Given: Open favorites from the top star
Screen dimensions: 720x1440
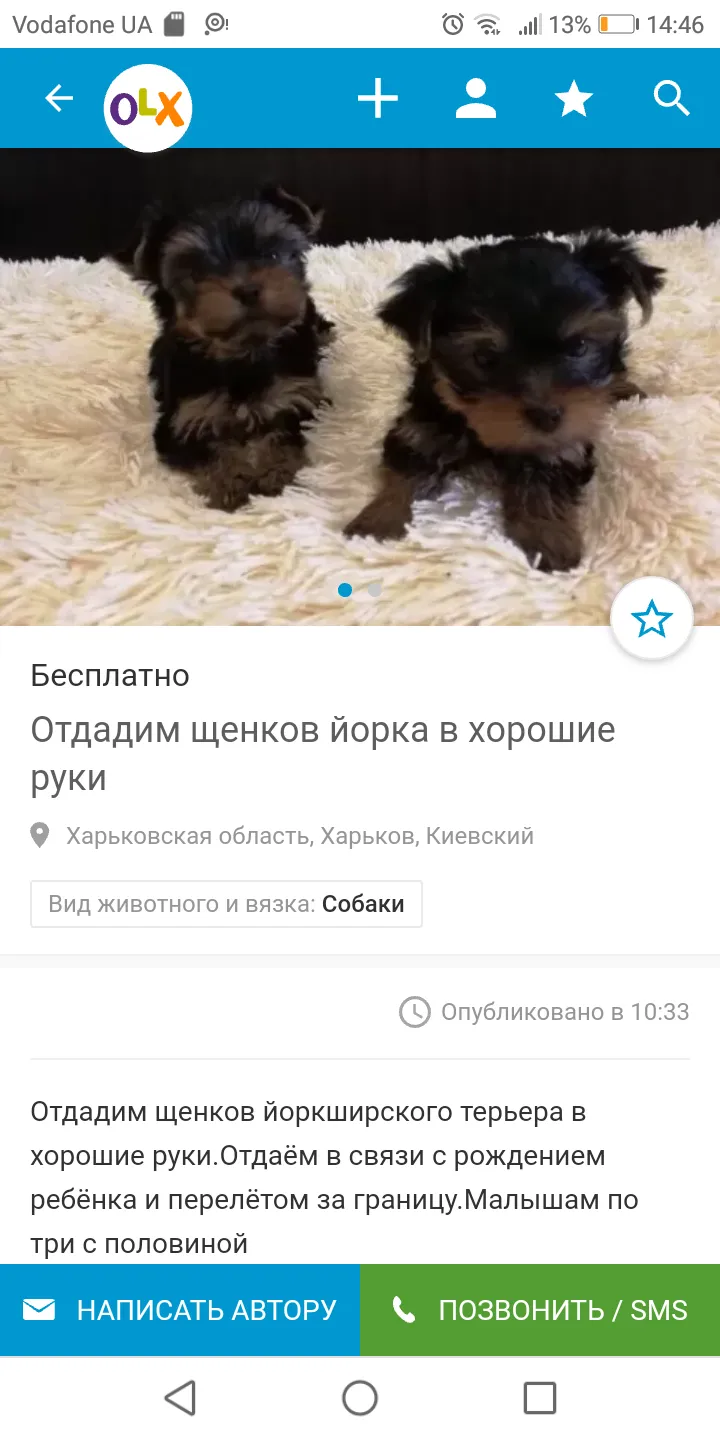Looking at the screenshot, I should pyautogui.click(x=574, y=99).
